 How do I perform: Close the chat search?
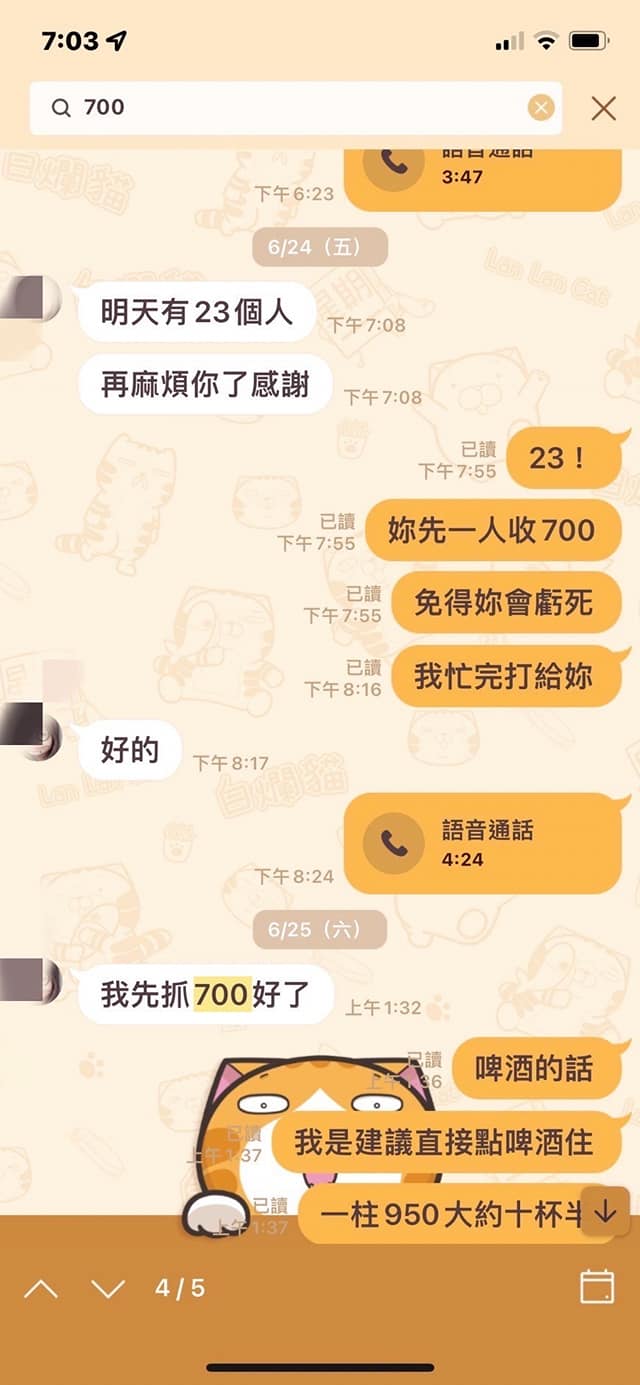[603, 108]
